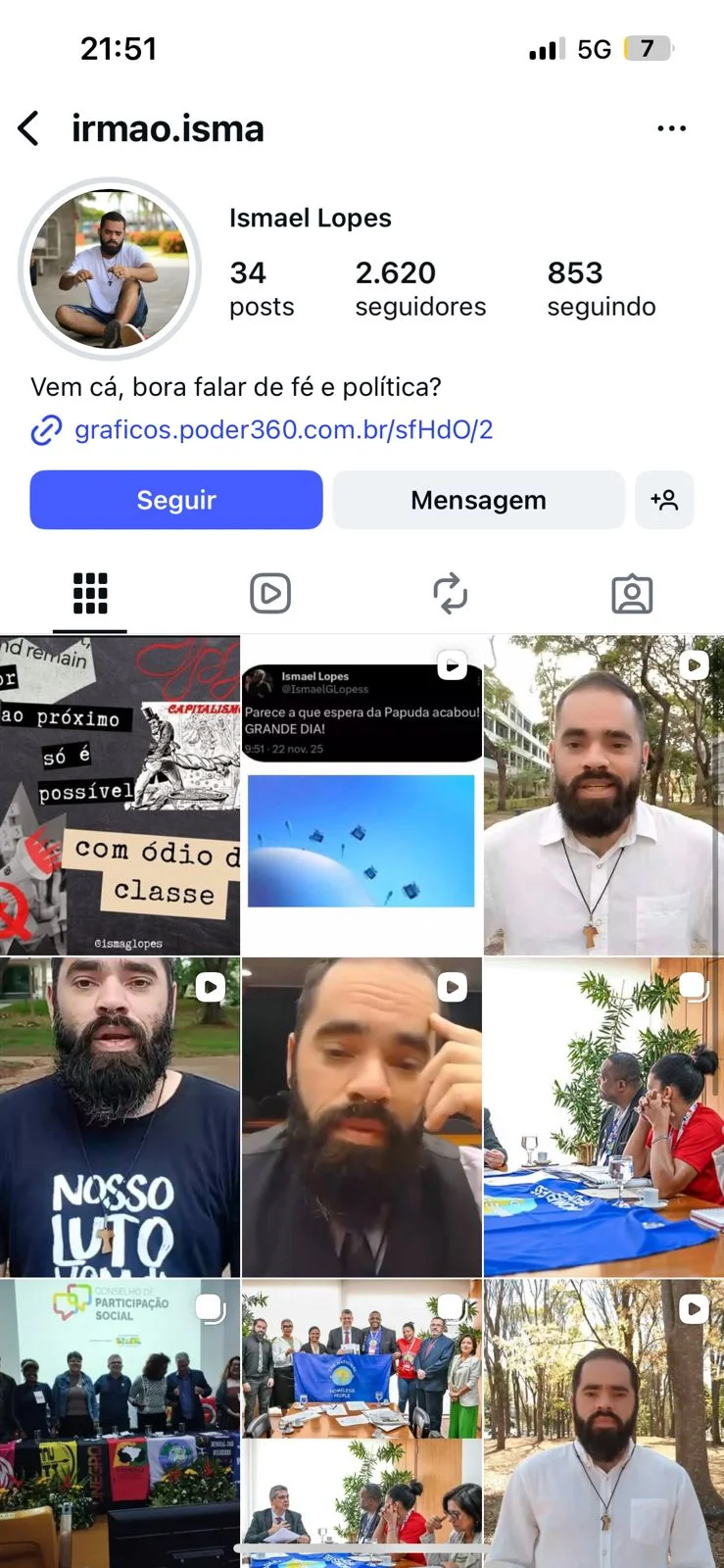
Task: View the 34 posts count
Action: pos(261,289)
